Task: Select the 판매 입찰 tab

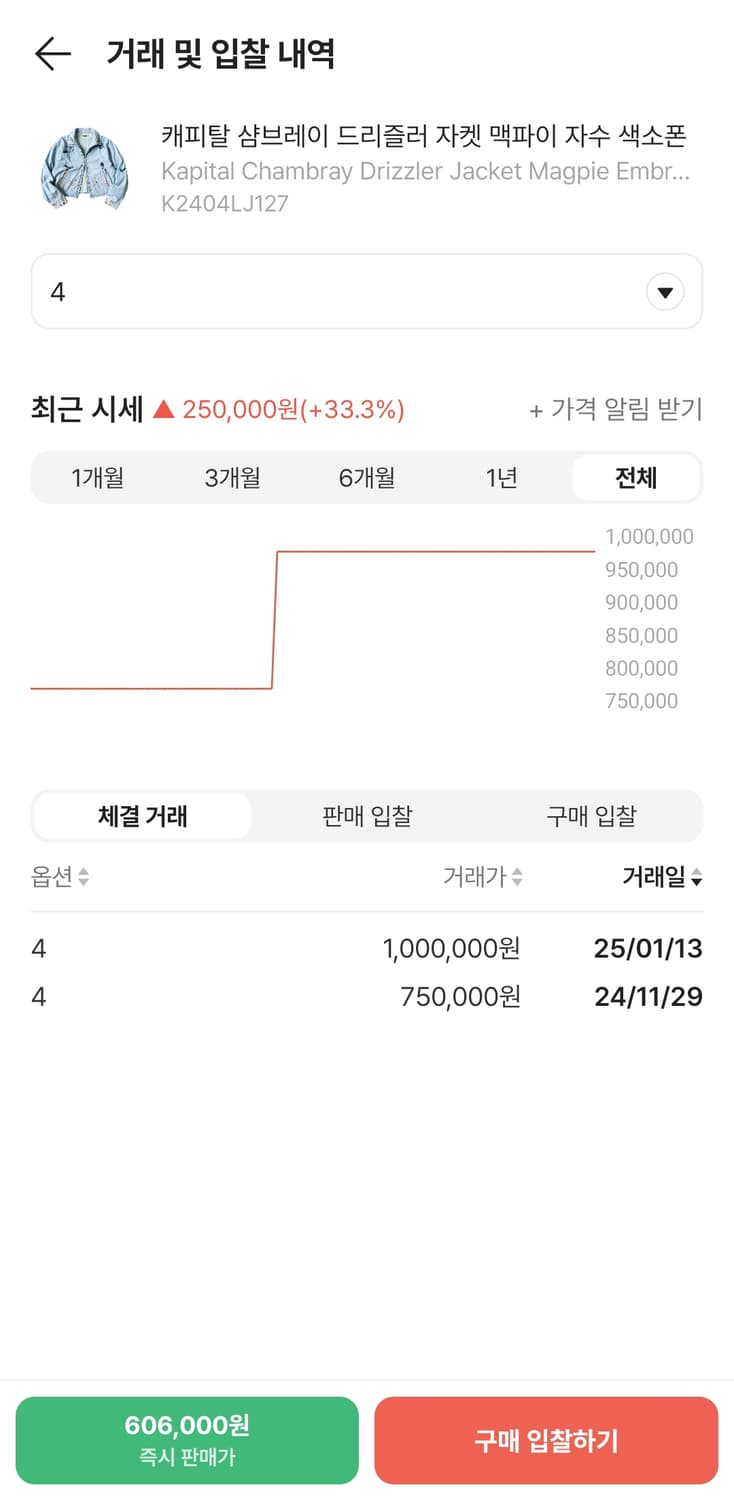Action: pyautogui.click(x=366, y=815)
